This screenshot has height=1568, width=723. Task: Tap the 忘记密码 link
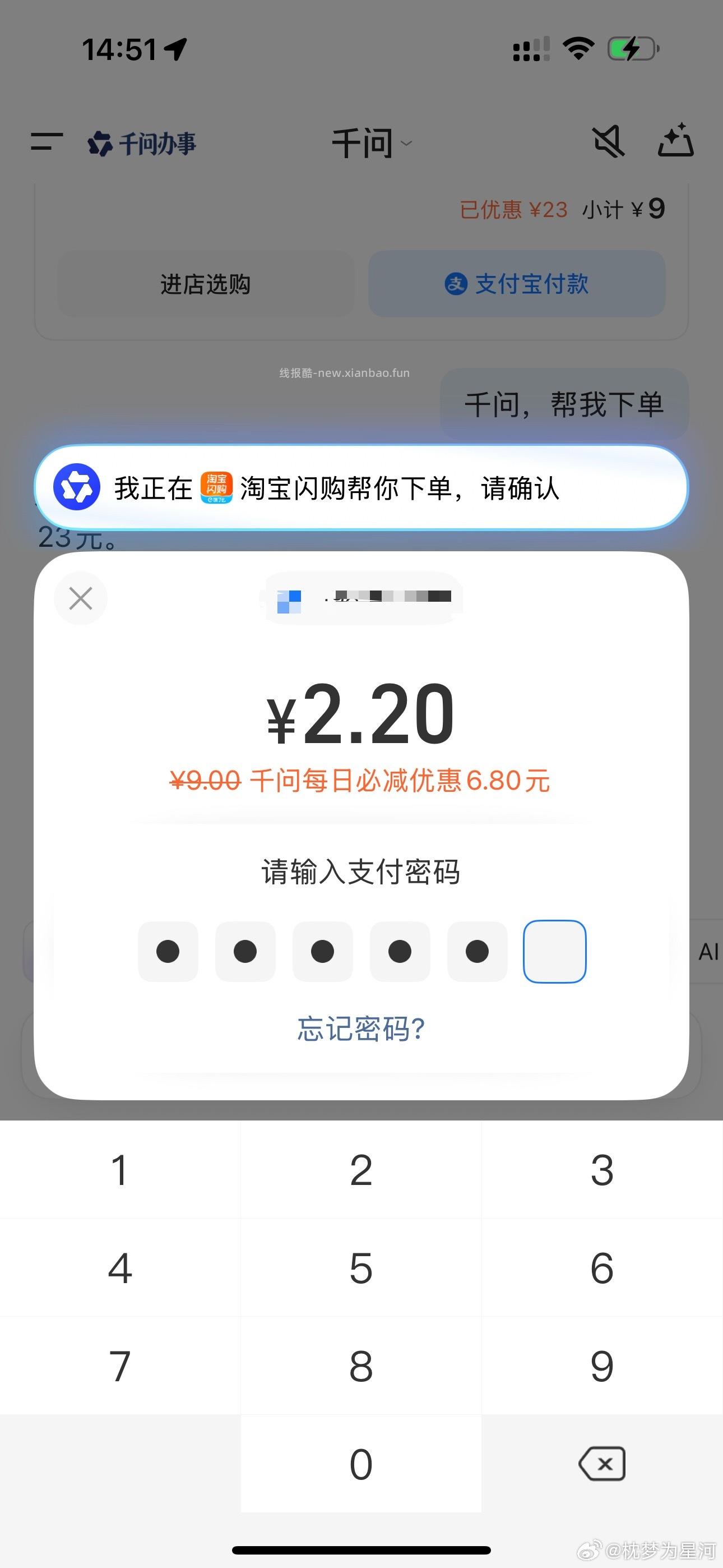pos(361,1027)
